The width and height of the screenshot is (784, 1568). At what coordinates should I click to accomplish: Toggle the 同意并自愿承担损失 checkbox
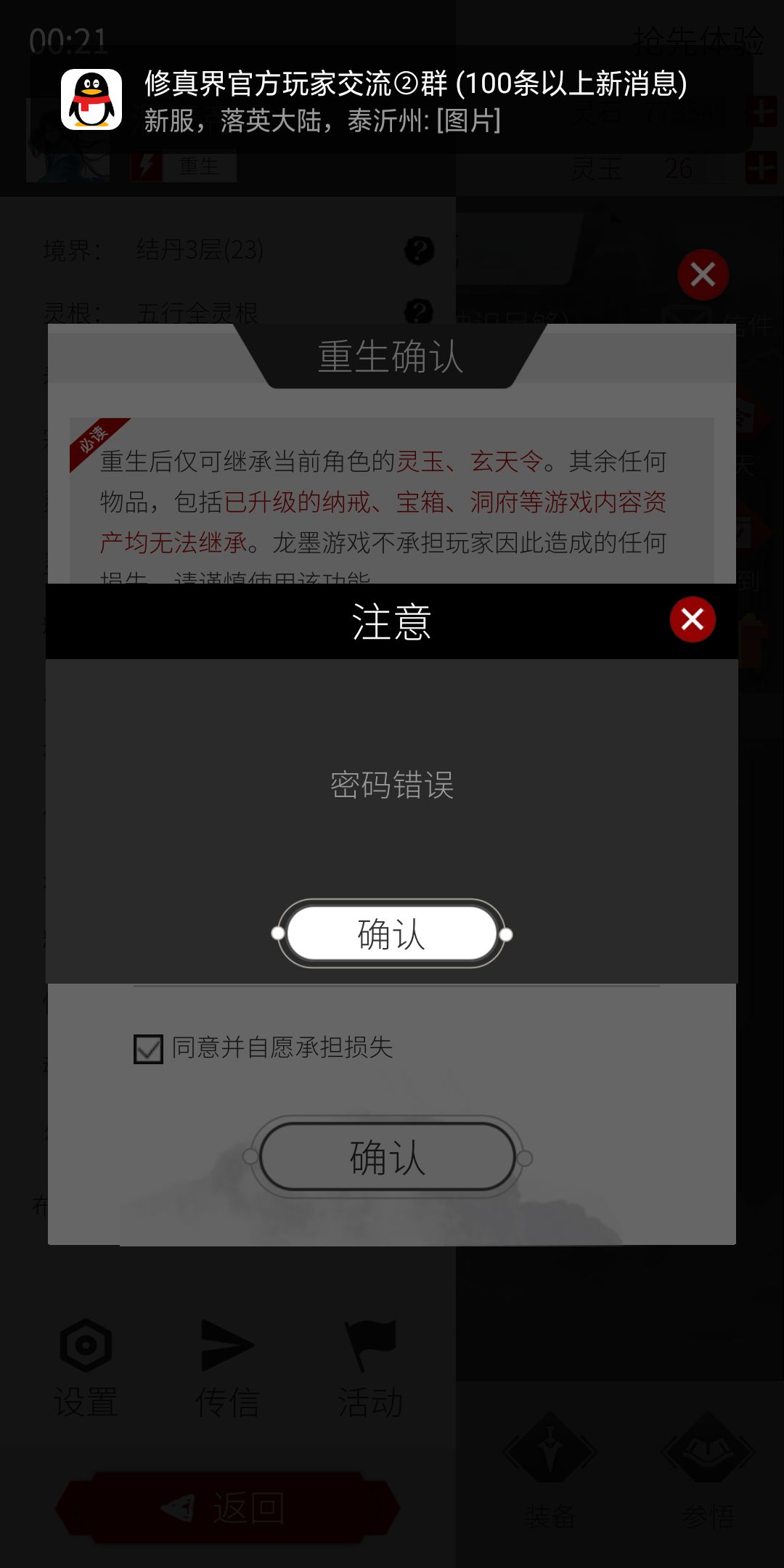point(148,1049)
